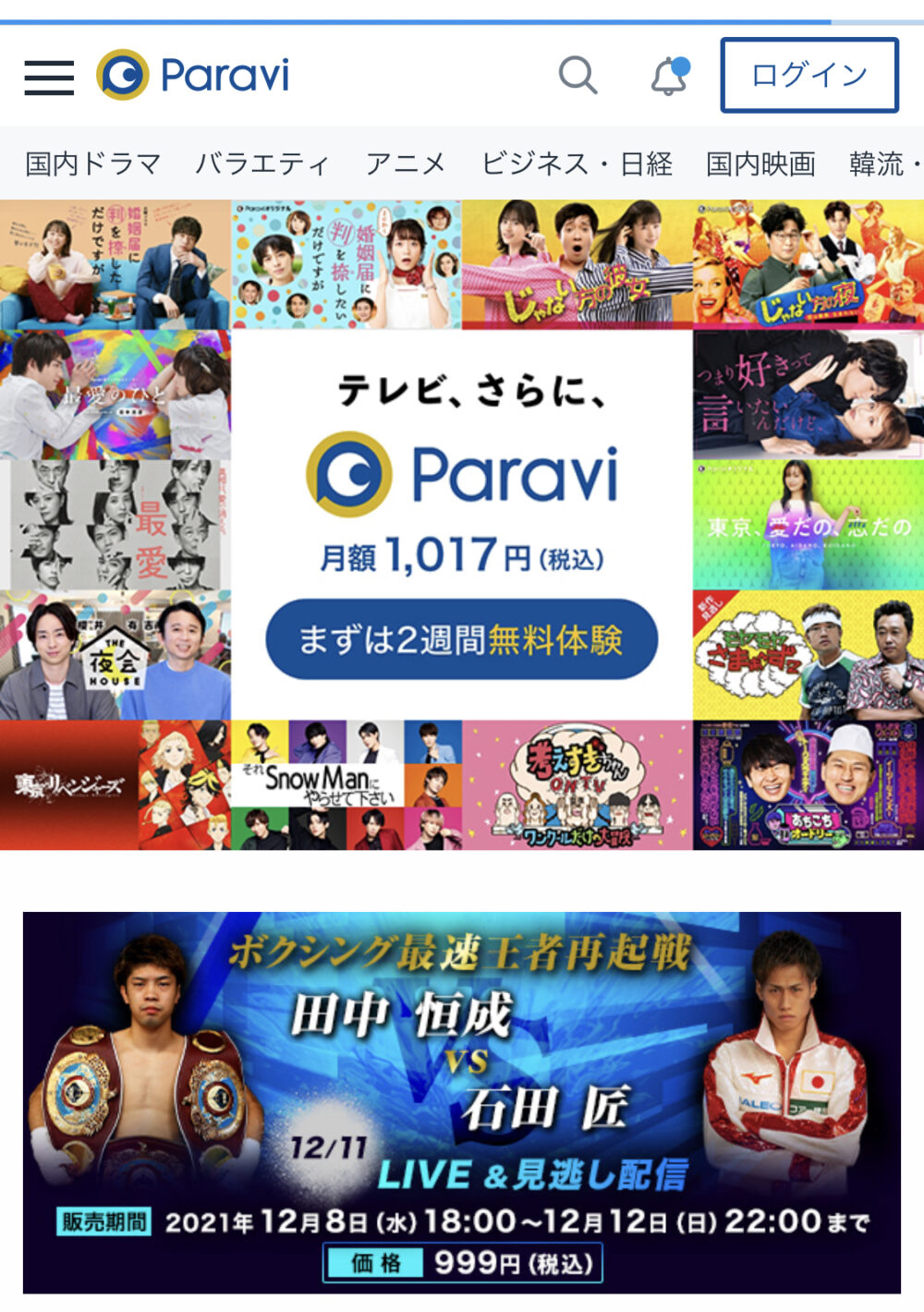Viewport: 924px width, 1312px height.
Task: Open the search icon
Action: click(577, 75)
